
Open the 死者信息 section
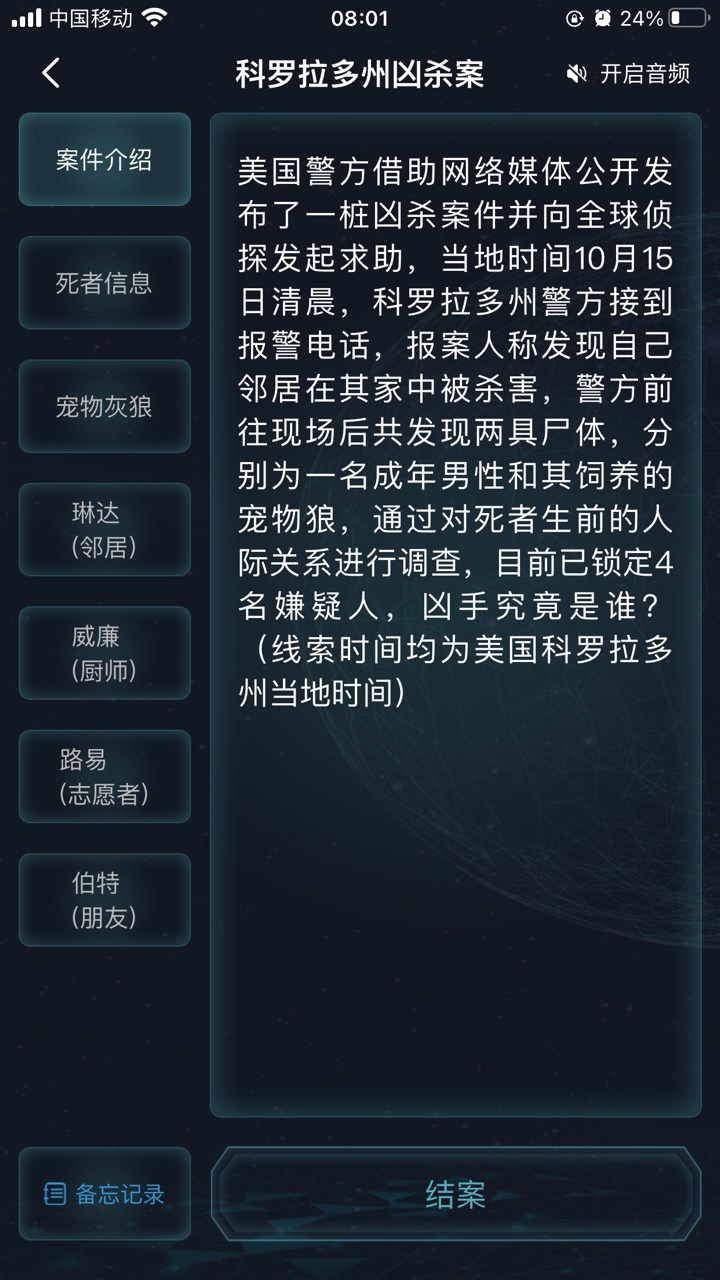coord(104,283)
